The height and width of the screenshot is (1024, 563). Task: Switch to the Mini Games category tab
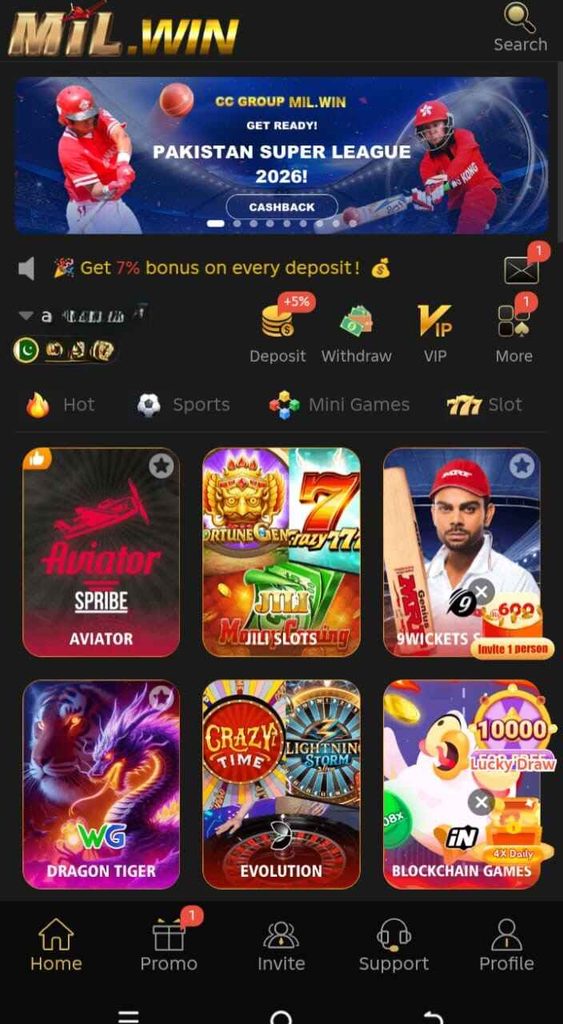point(340,405)
